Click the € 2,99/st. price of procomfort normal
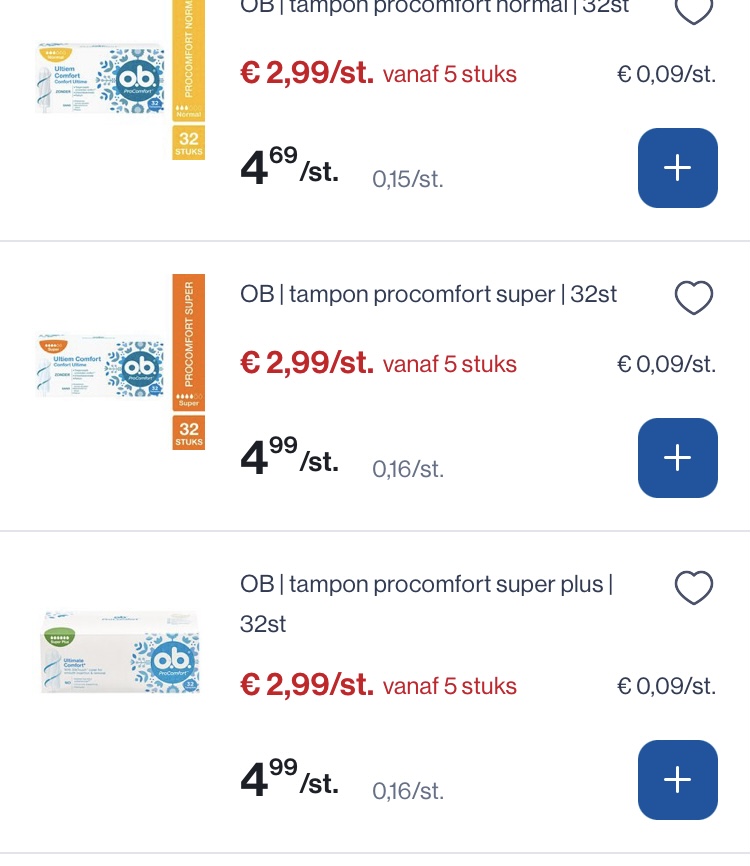The height and width of the screenshot is (866, 750). [x=307, y=74]
